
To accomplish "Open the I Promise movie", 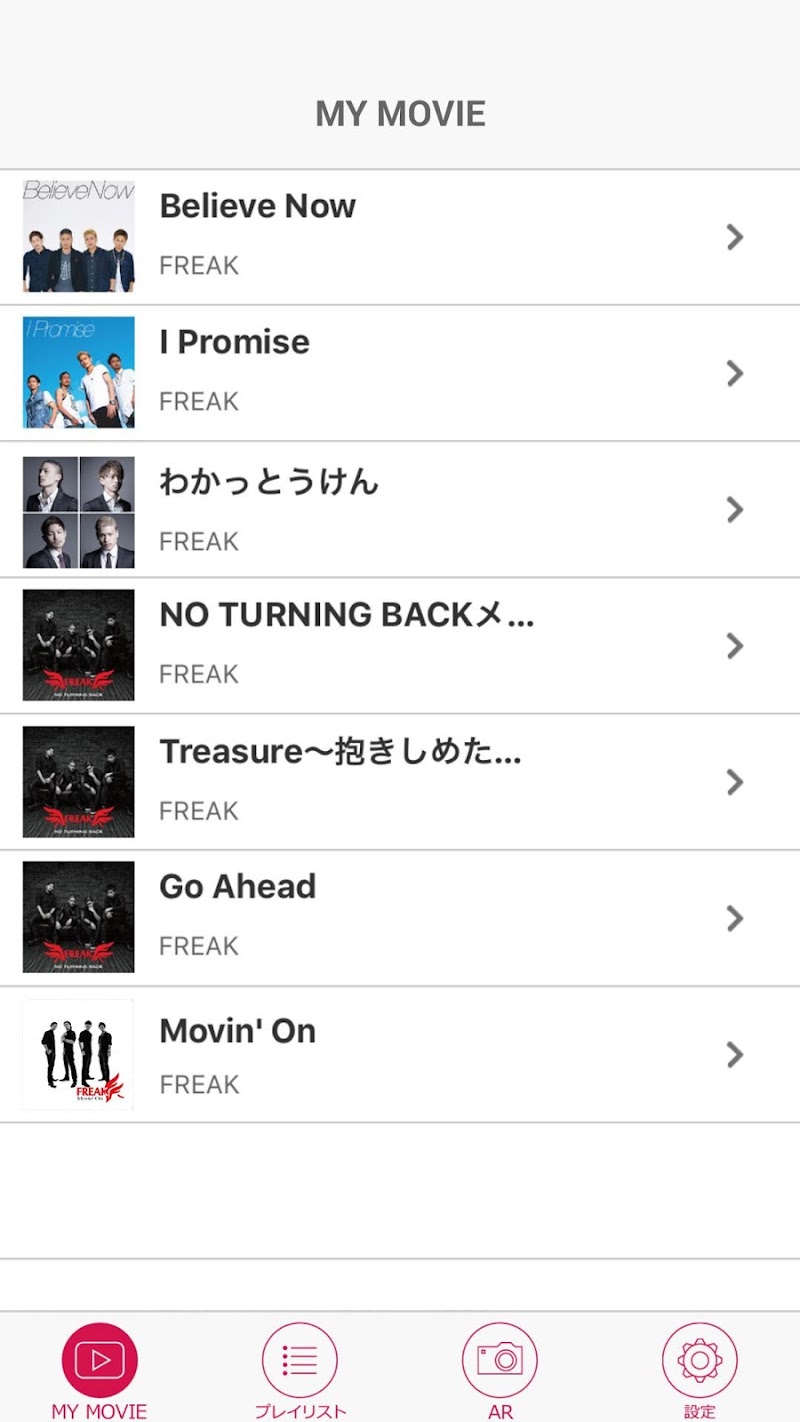I will [400, 373].
